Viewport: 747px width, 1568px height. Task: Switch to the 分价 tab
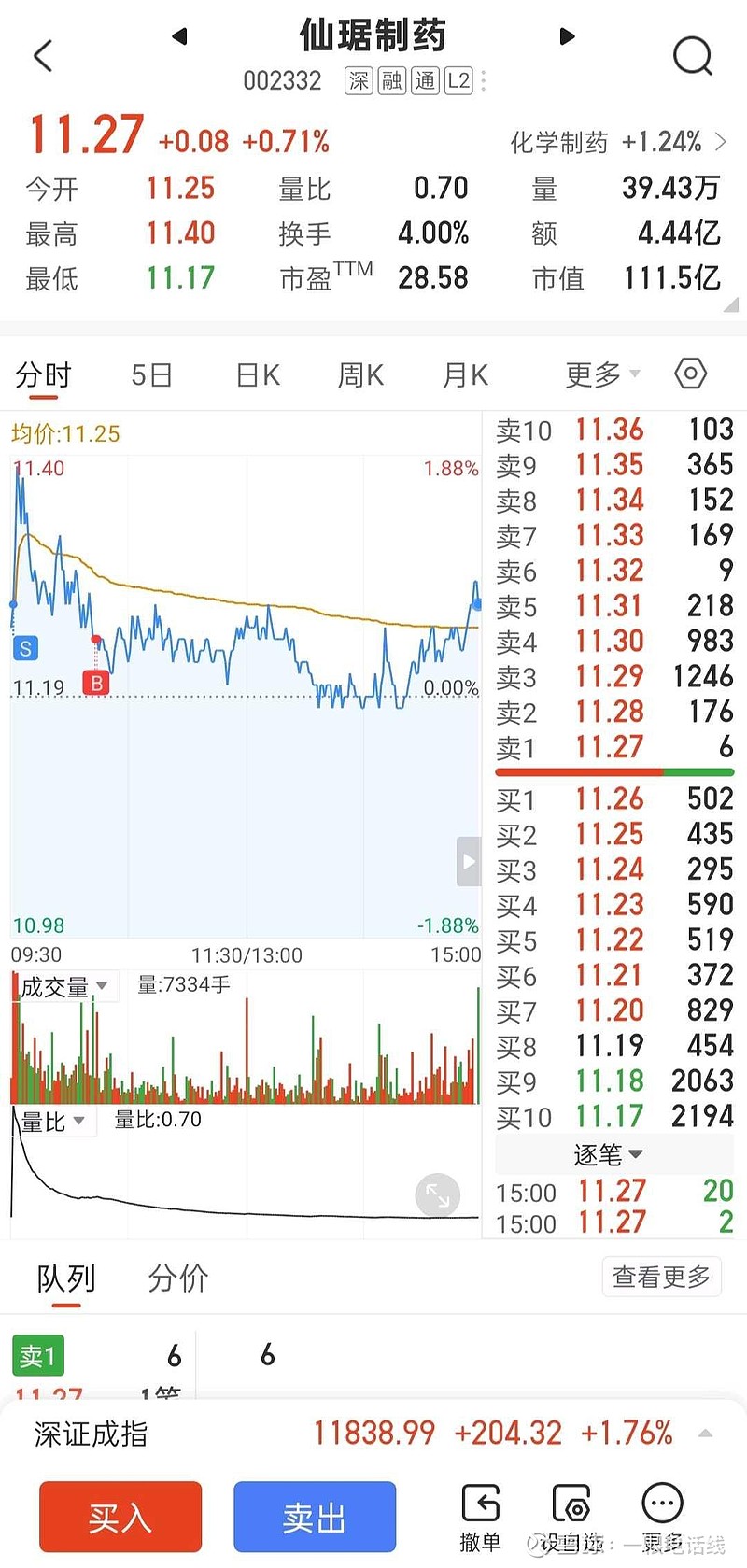click(x=177, y=1278)
